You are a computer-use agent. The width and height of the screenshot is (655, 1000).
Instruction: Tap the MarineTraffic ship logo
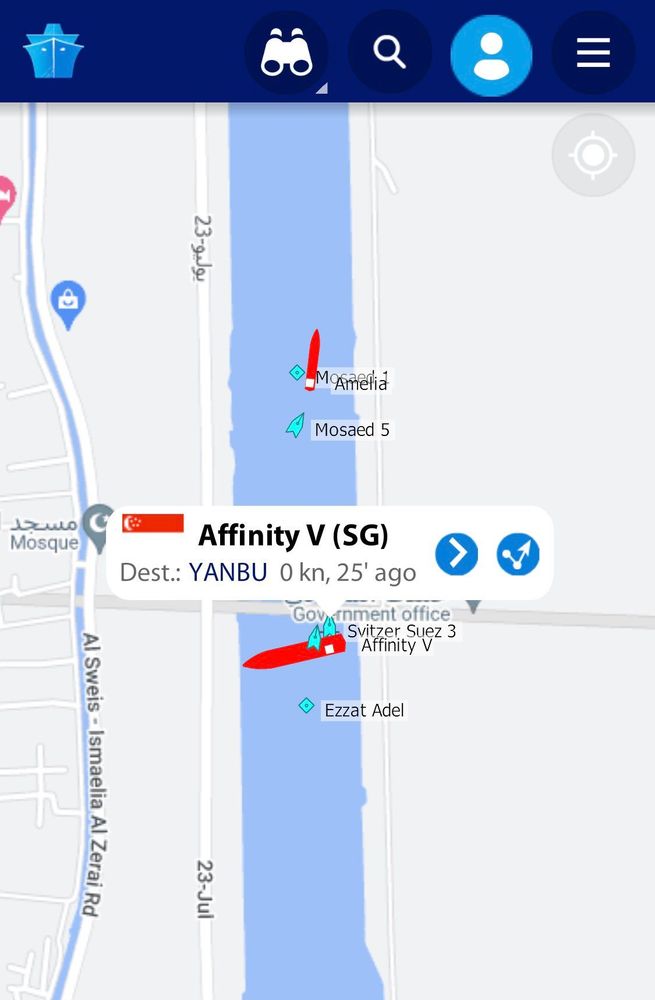(53, 52)
